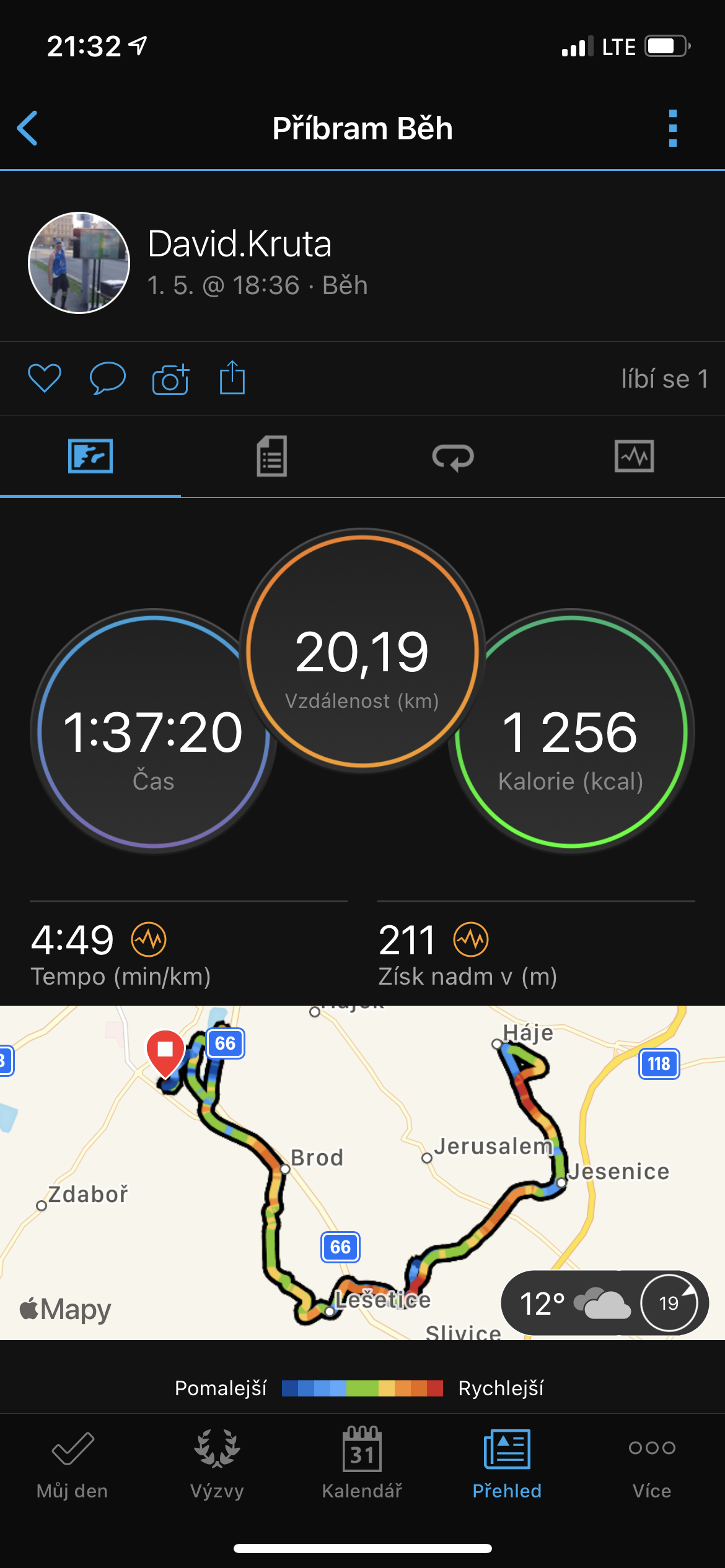Switch to the laps tab

point(453,457)
